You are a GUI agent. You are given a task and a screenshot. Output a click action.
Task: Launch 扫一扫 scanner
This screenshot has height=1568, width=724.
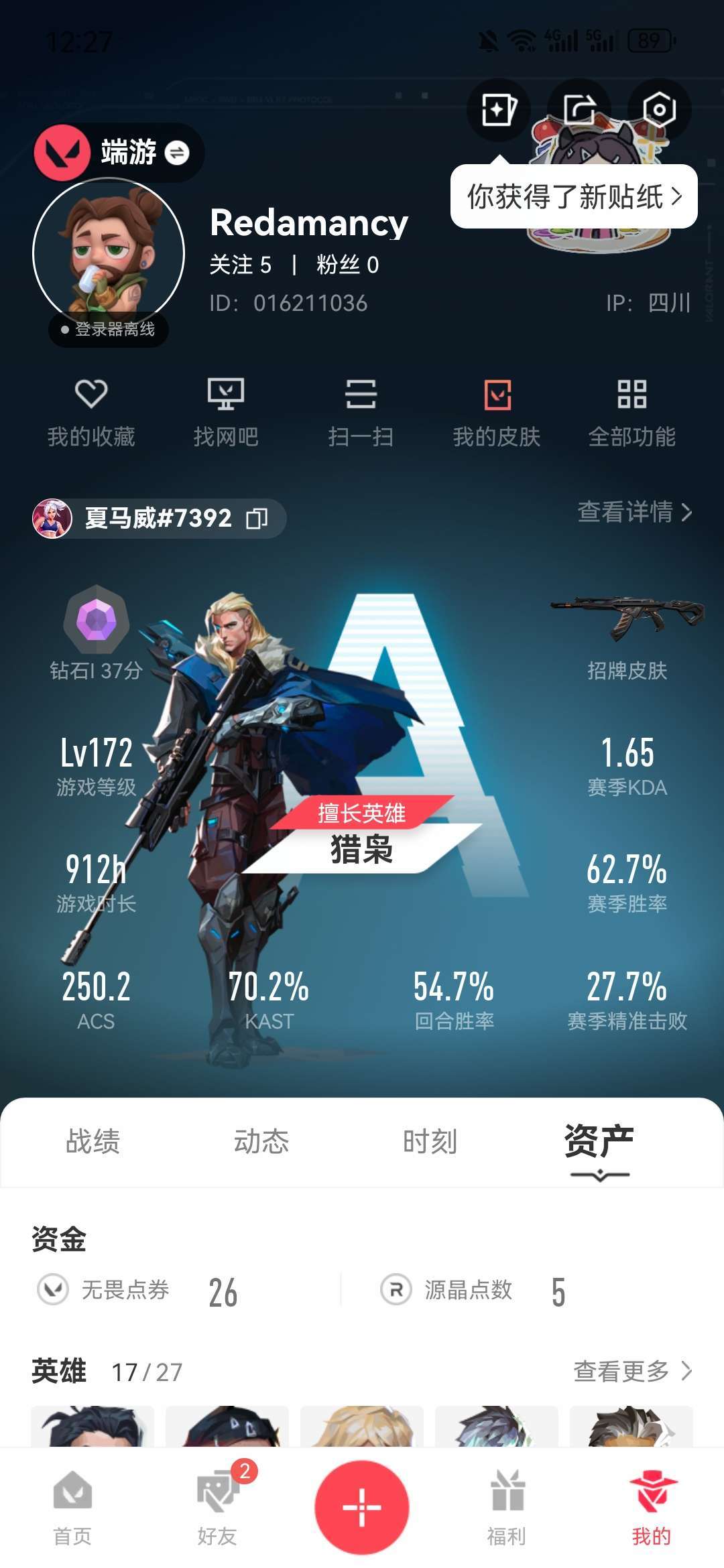pos(361,411)
